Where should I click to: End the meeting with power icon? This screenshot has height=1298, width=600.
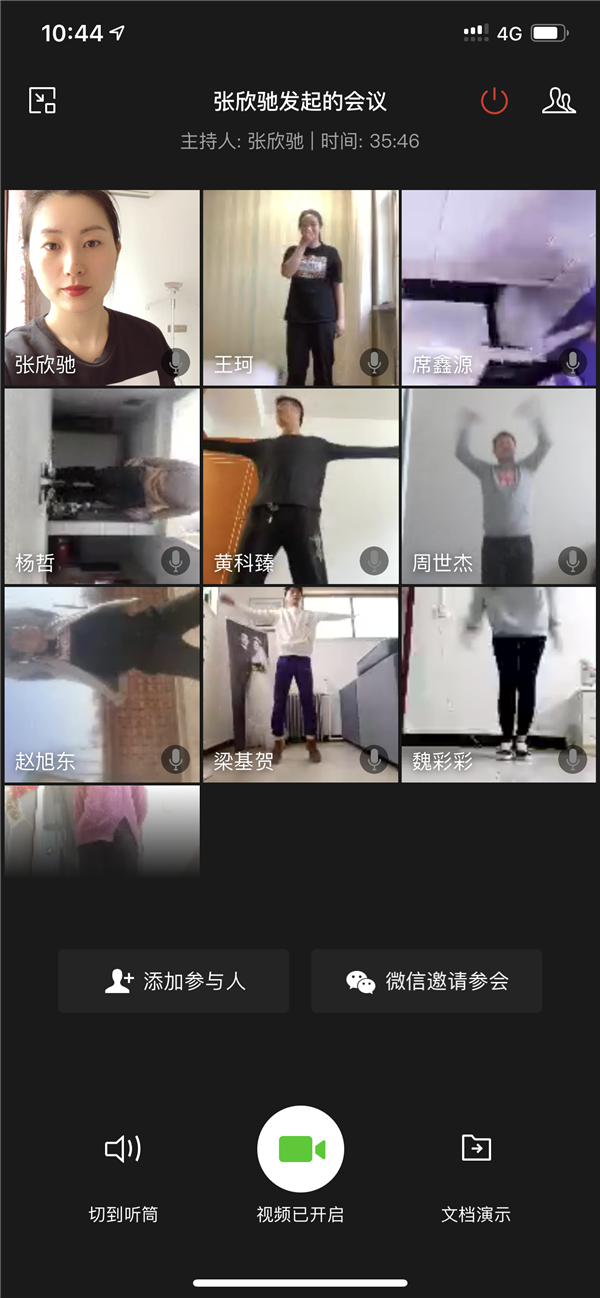click(495, 101)
